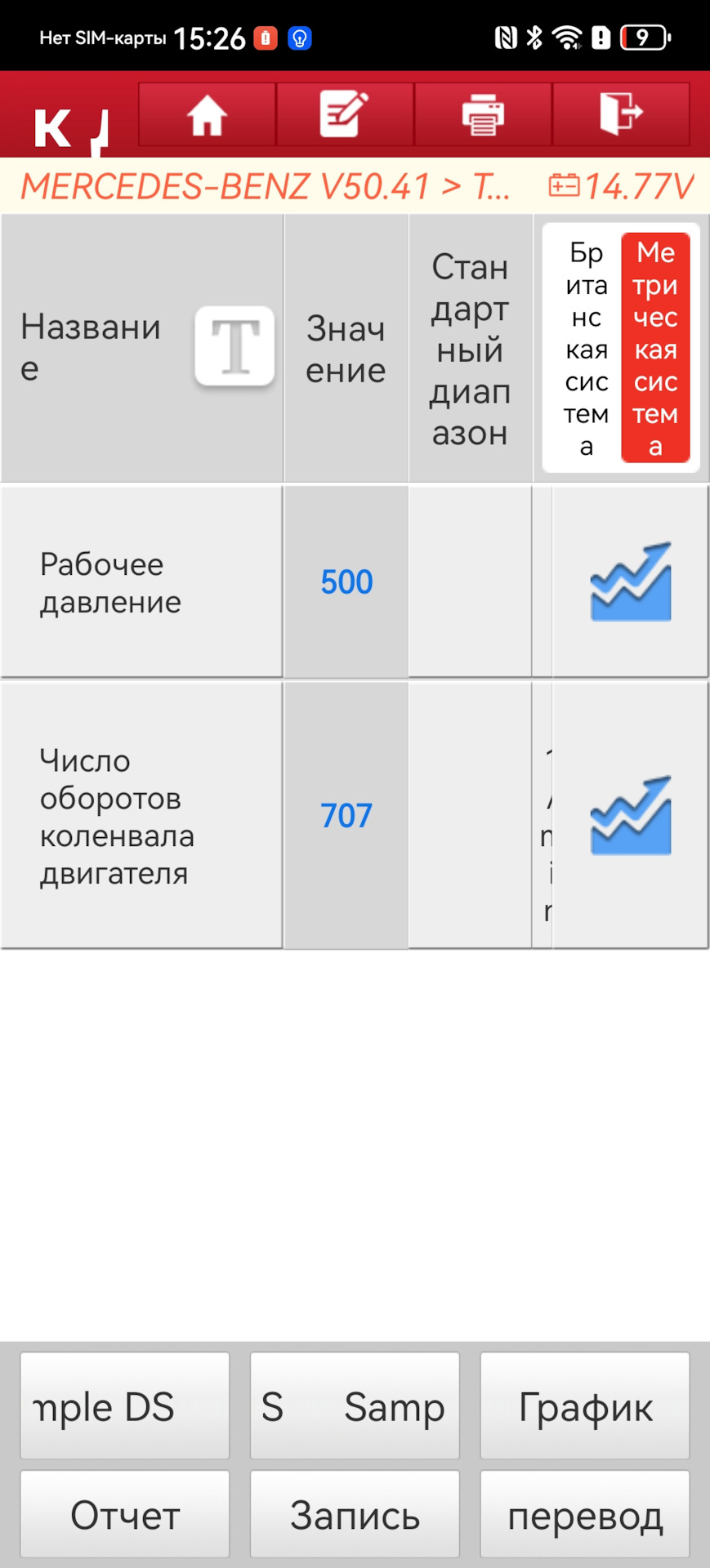Tap the перевод button
710x1568 pixels.
coord(585,1515)
